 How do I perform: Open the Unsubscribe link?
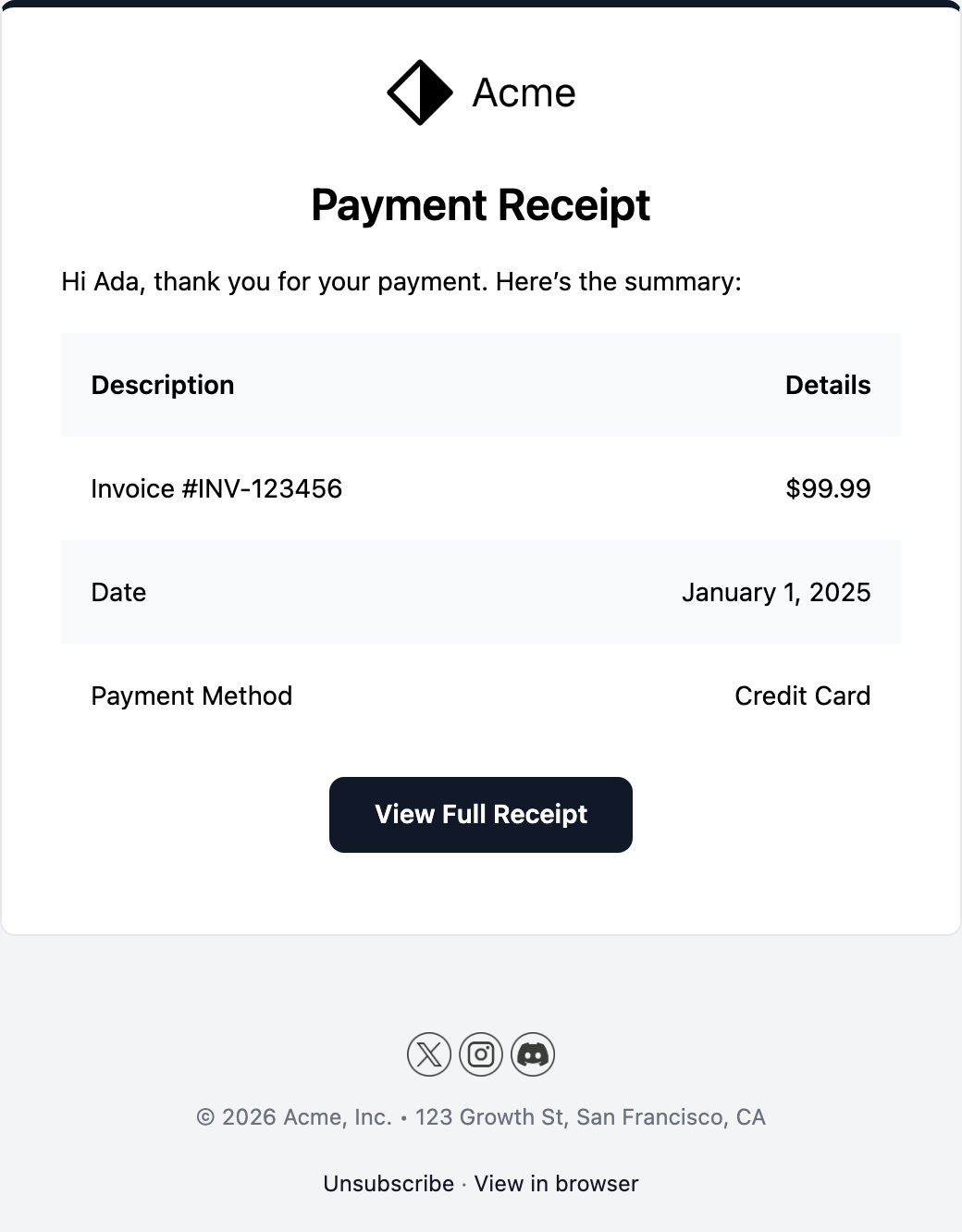pos(388,1183)
